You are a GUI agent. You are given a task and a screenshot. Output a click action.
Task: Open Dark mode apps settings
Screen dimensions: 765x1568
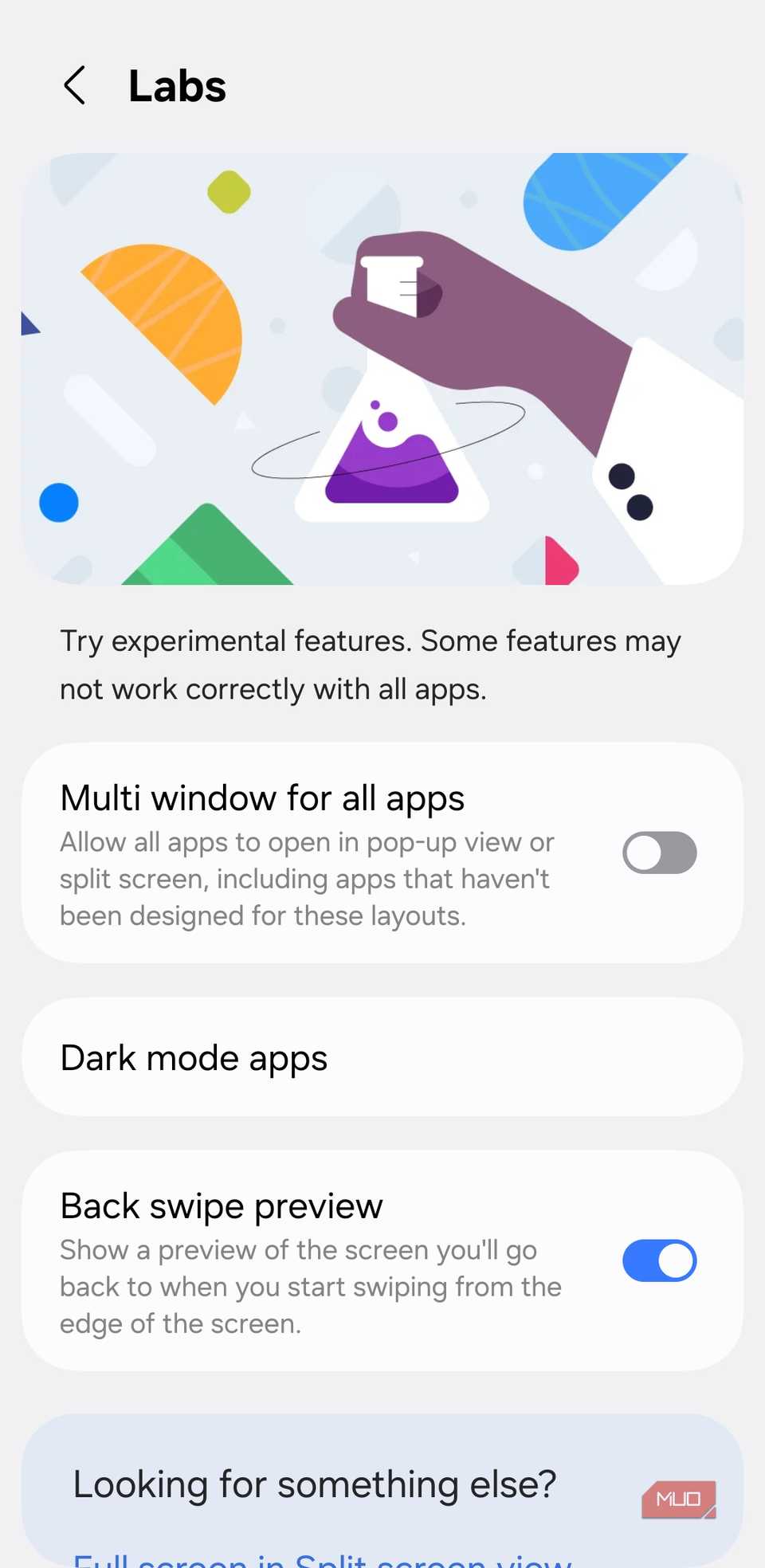click(x=382, y=1057)
